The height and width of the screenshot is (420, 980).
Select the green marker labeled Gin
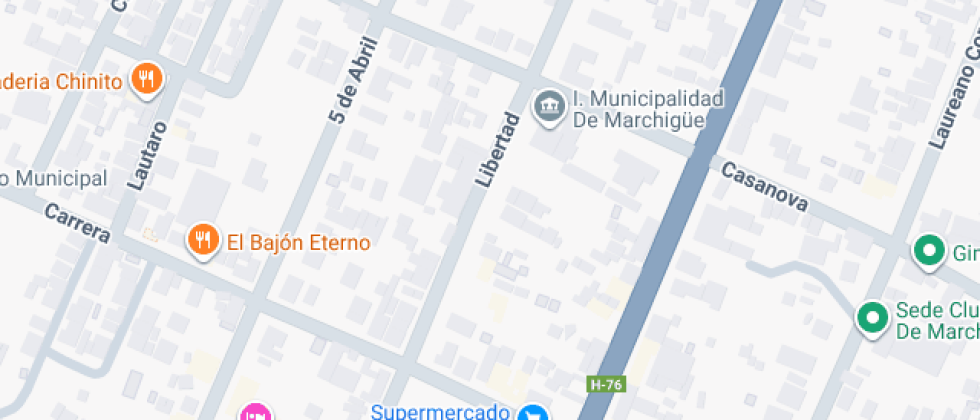click(930, 250)
